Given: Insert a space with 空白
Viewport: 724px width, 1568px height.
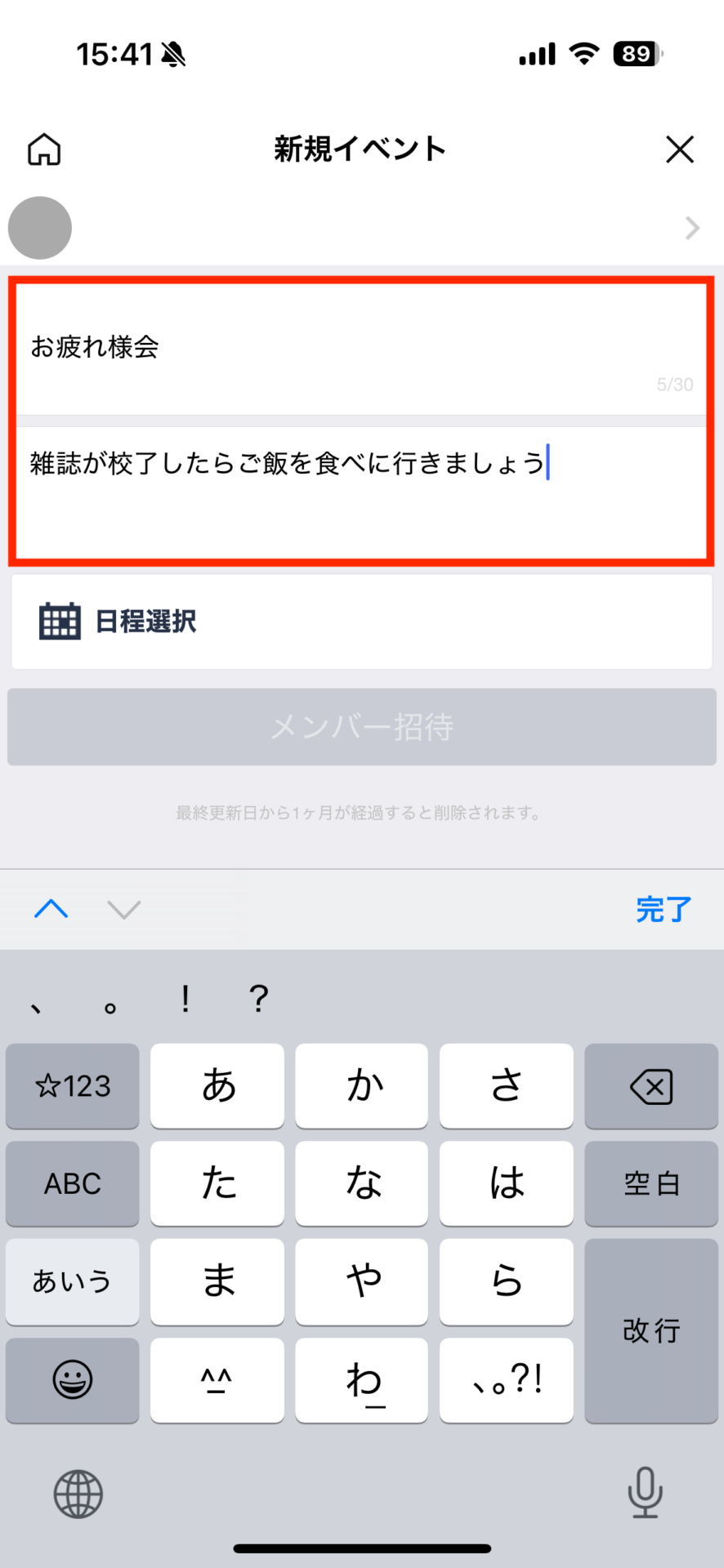Looking at the screenshot, I should coord(651,1183).
